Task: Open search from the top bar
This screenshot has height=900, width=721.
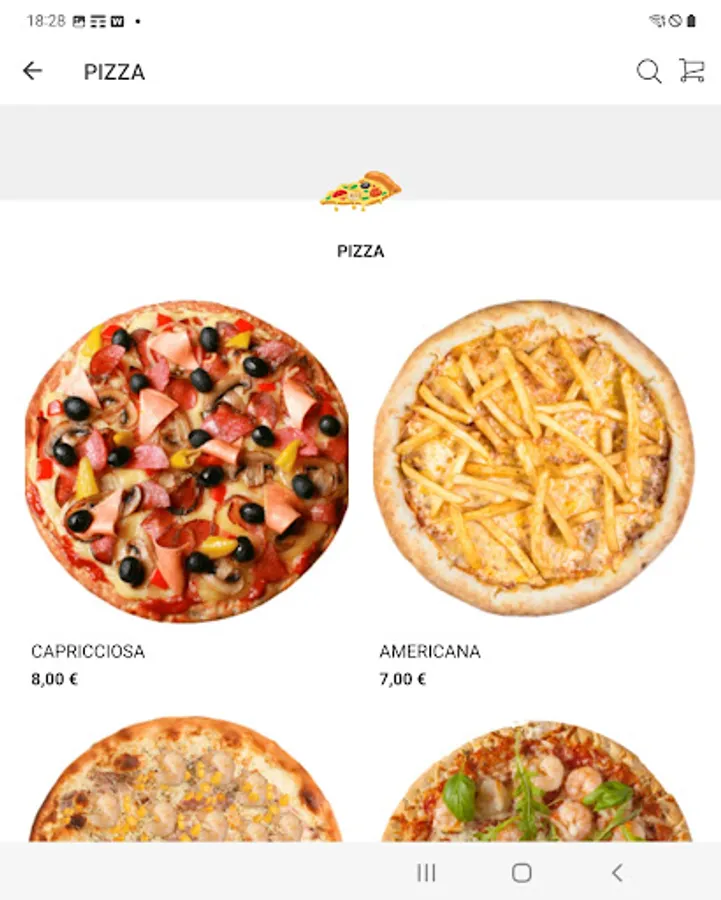Action: [649, 71]
